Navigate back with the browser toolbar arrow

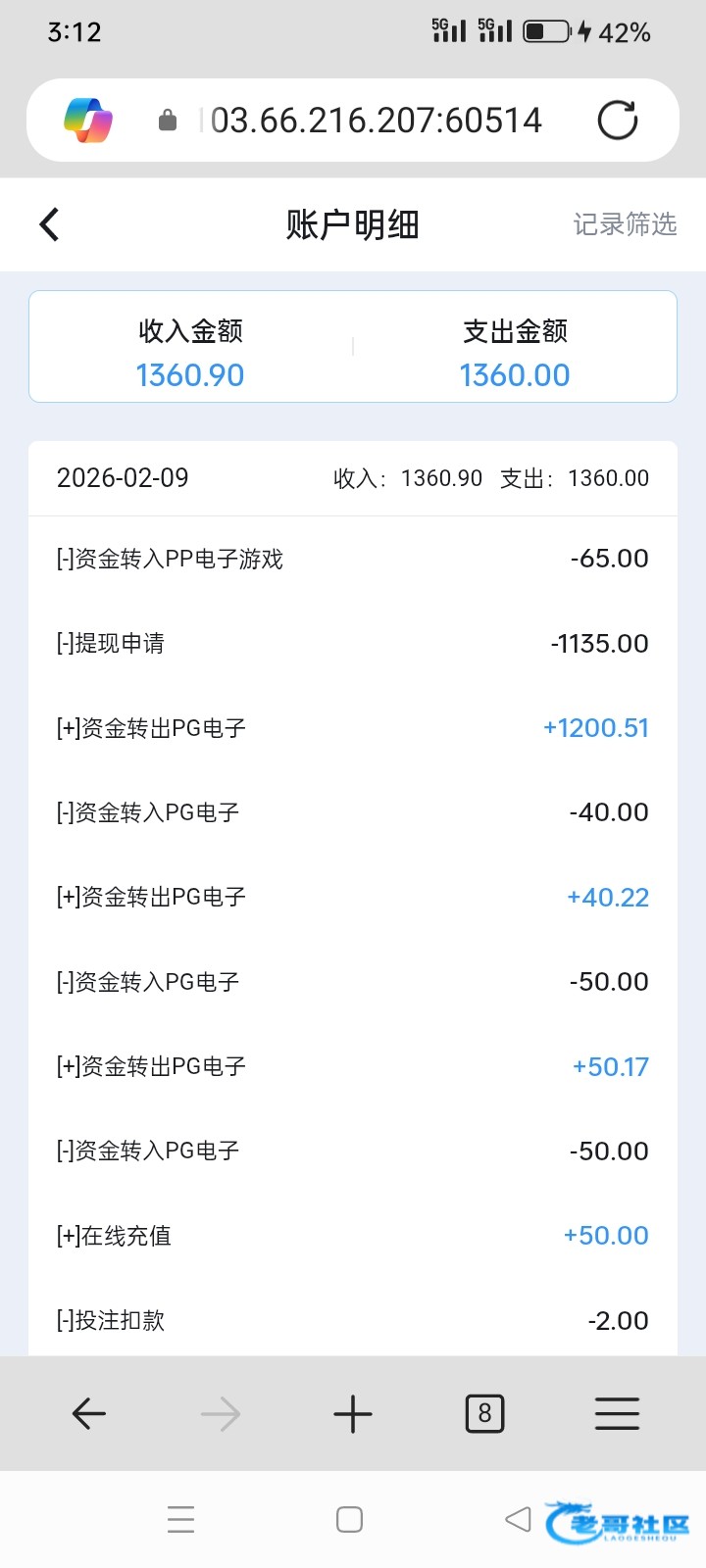(x=89, y=1413)
